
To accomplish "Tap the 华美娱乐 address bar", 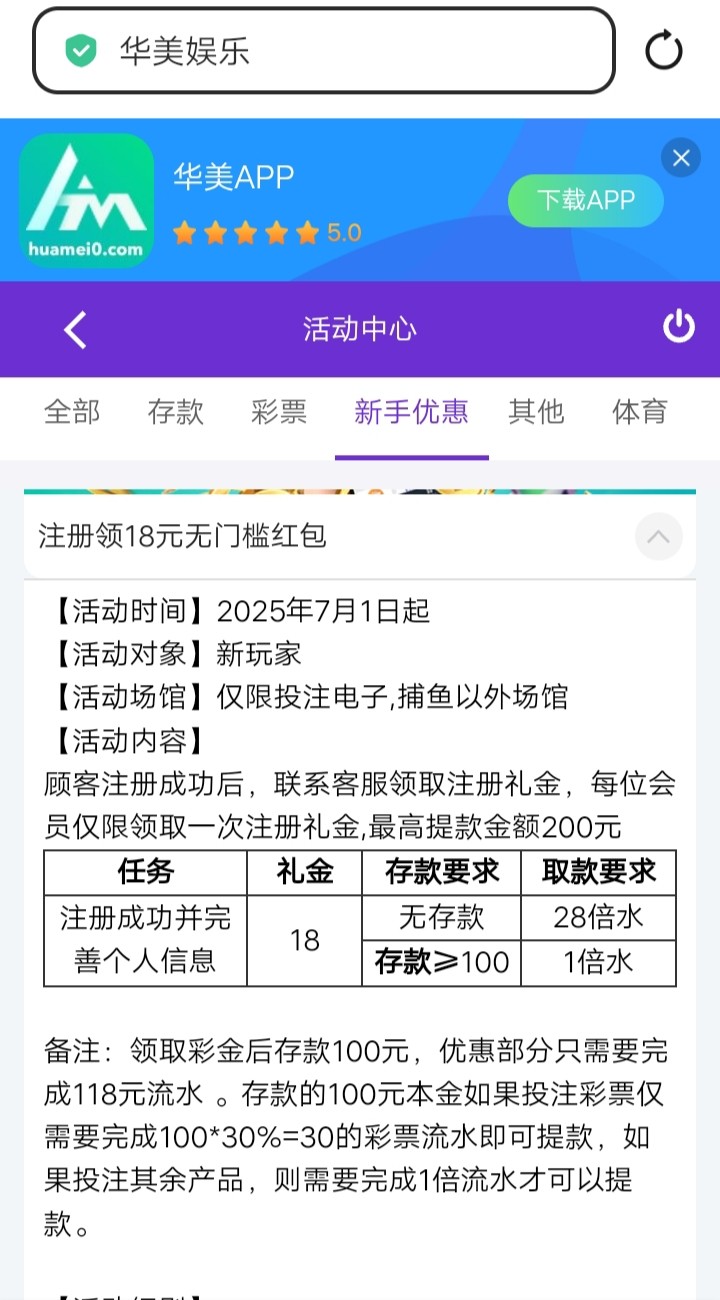I will (x=323, y=51).
